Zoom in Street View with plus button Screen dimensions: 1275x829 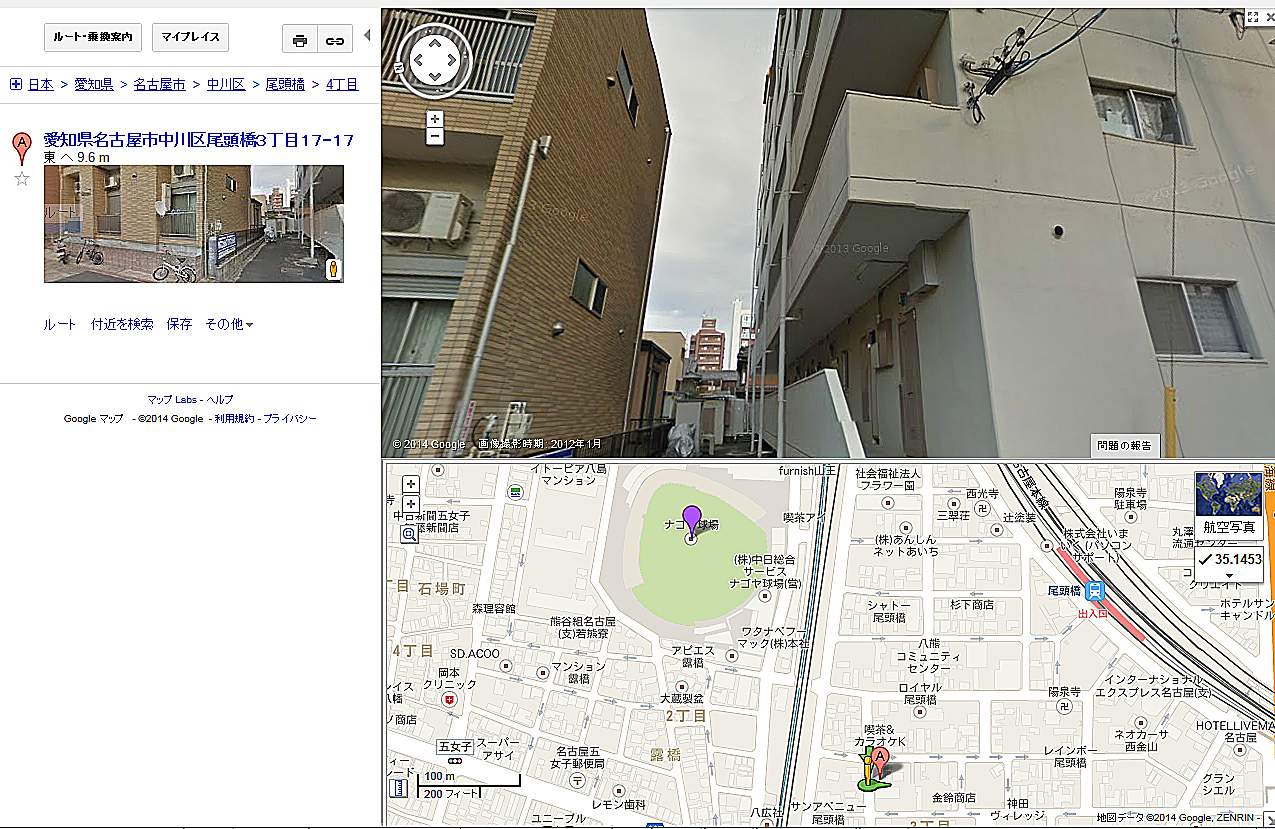434,118
